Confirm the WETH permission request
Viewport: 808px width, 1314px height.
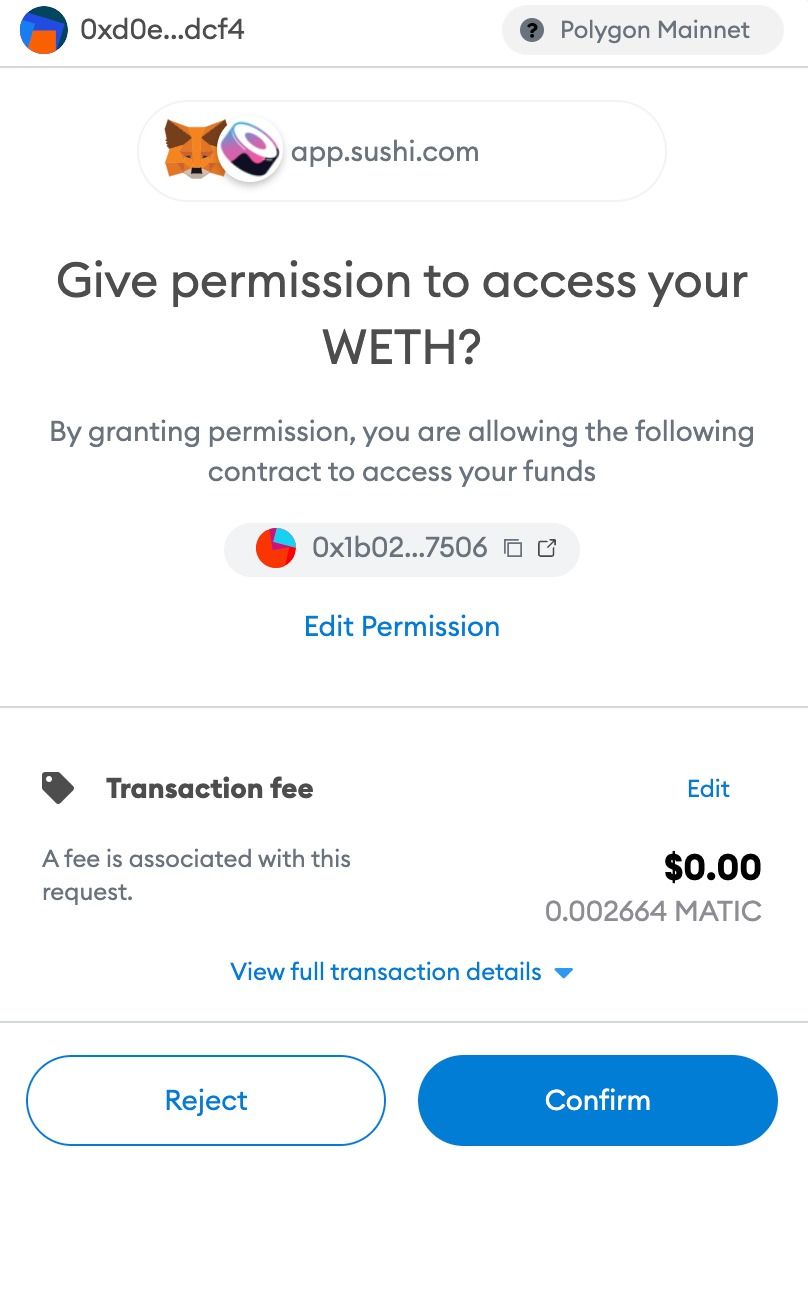(x=597, y=1100)
